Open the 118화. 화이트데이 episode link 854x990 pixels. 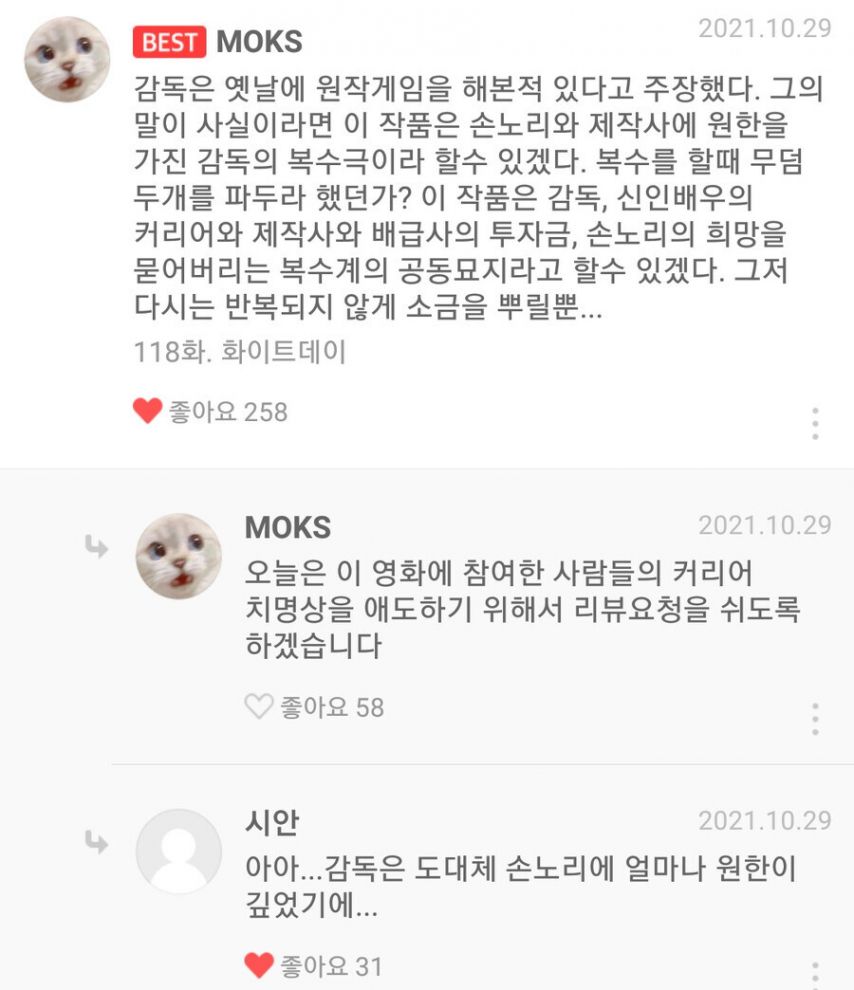point(239,352)
